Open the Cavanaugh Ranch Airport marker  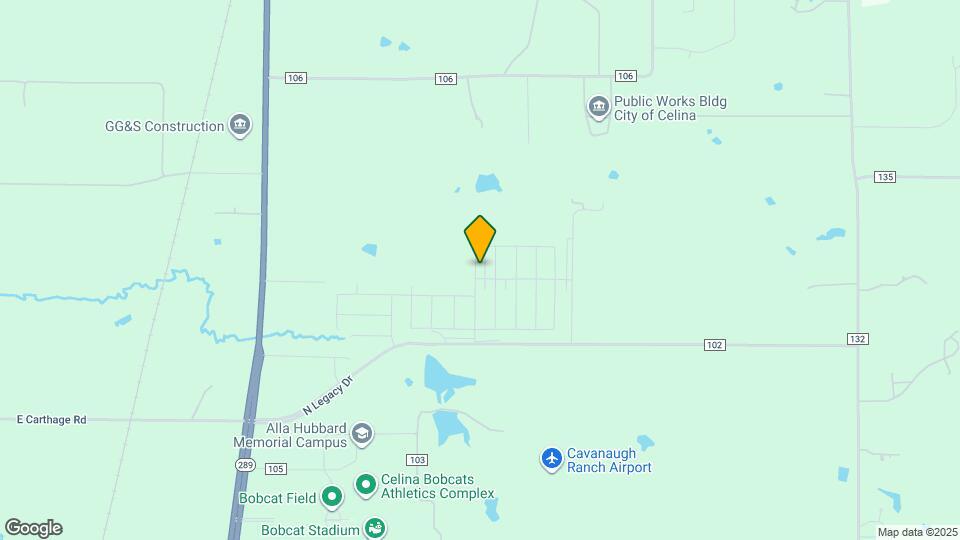(x=551, y=458)
